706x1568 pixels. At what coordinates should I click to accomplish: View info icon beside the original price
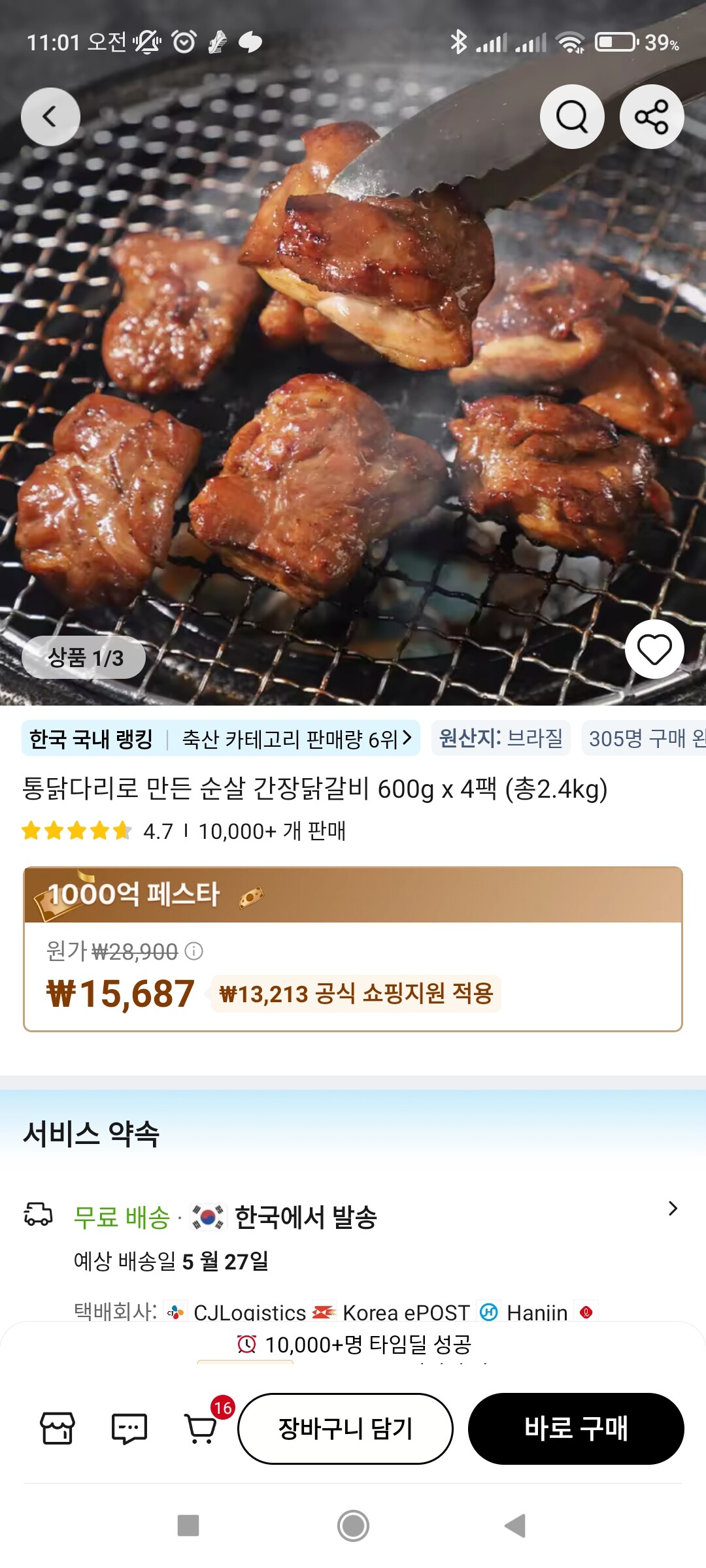pyautogui.click(x=194, y=951)
